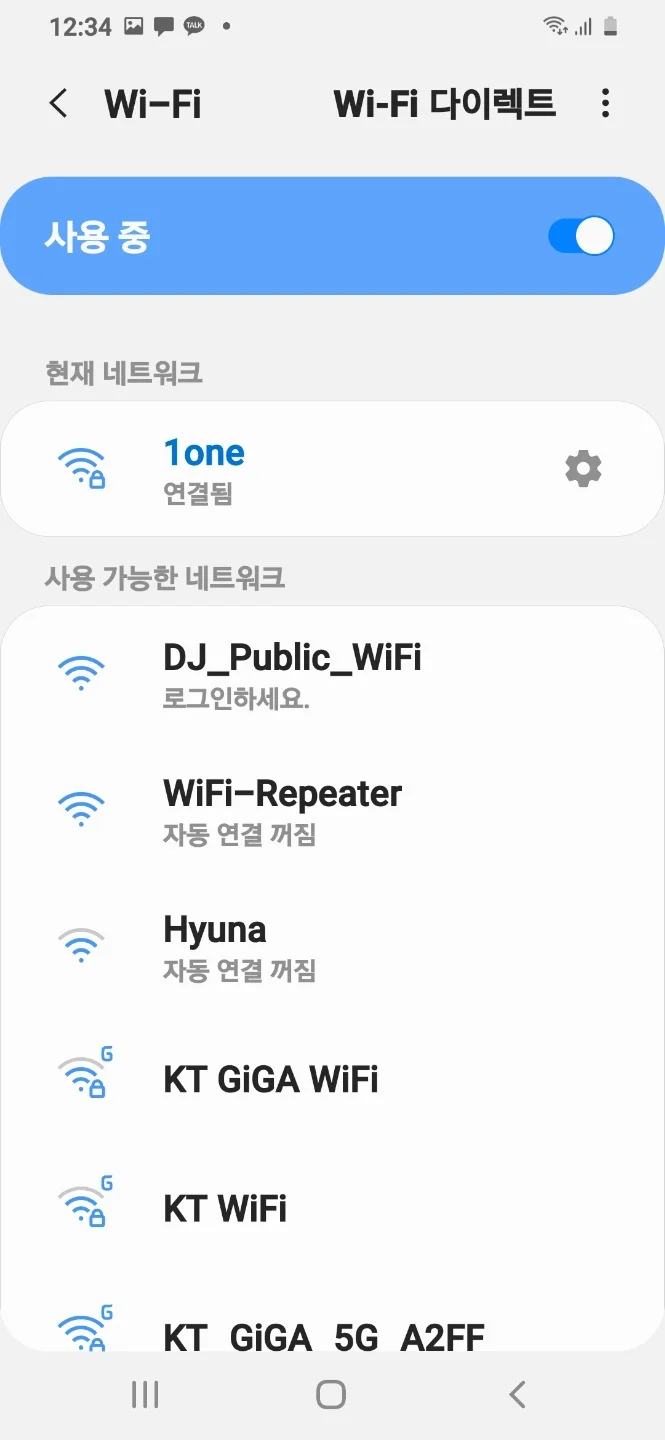Open Wi-Fi 다이렉트
Viewport: 665px width, 1440px height.
tap(444, 103)
